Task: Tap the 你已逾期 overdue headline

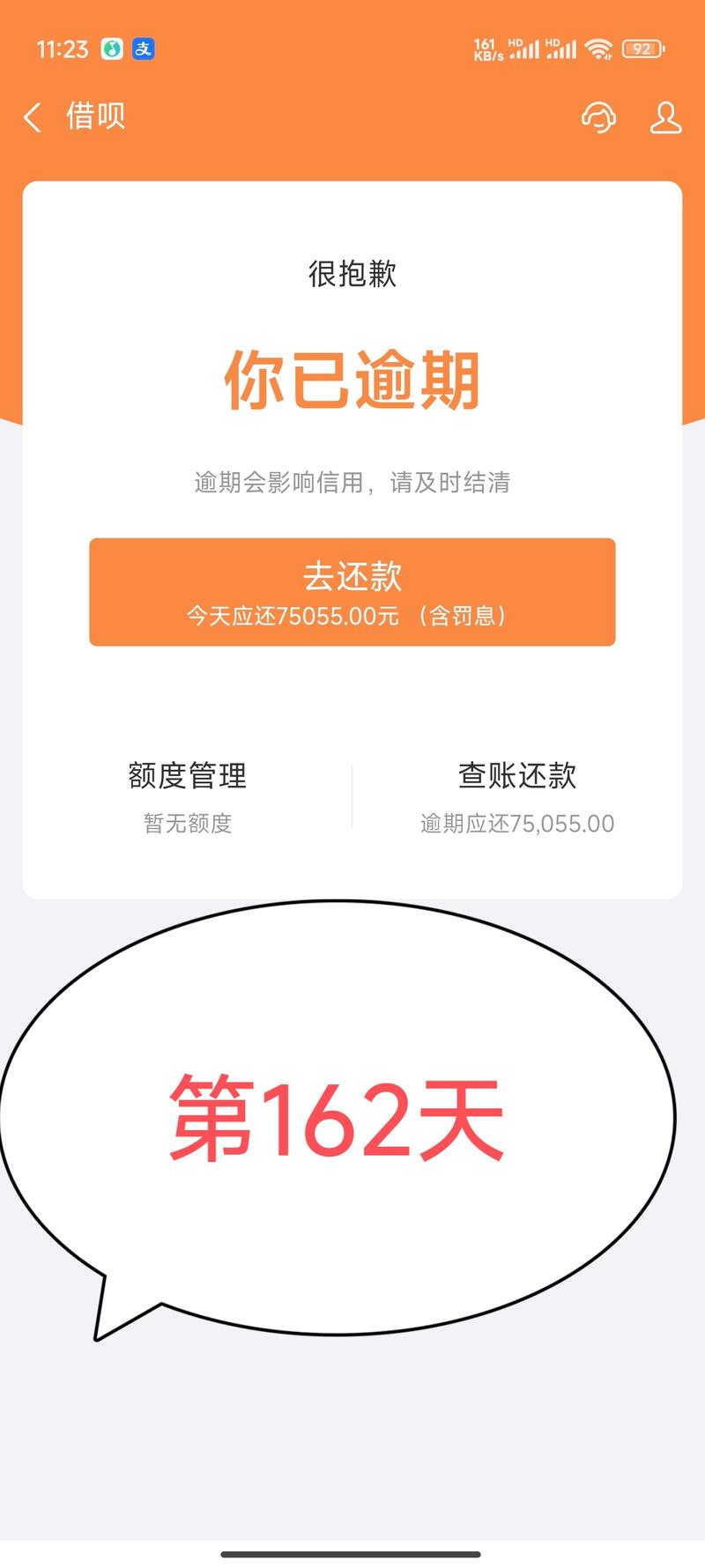Action: point(352,379)
